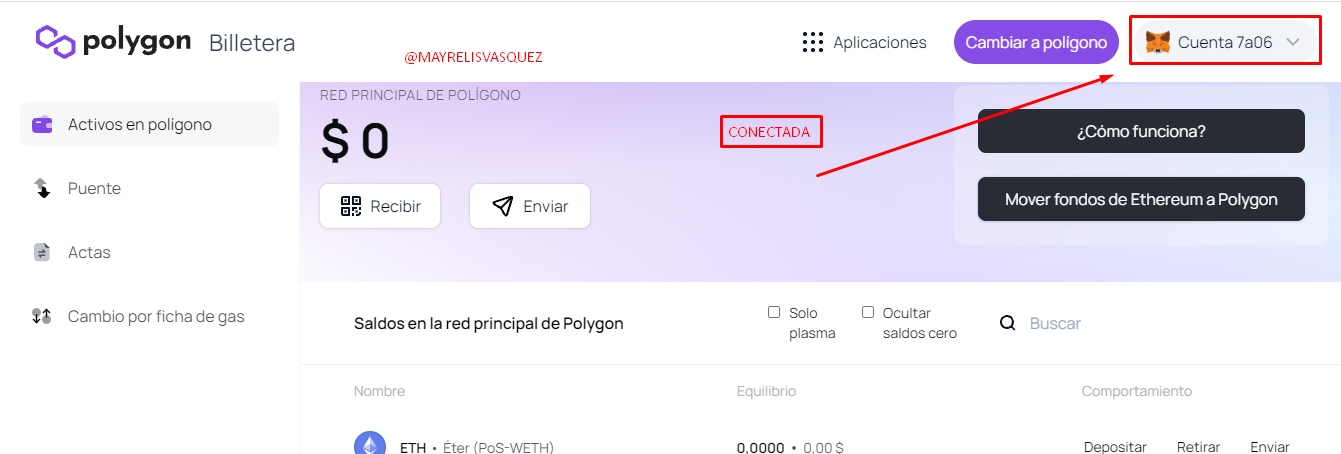The width and height of the screenshot is (1341, 454).
Task: Open the Aplicaciones grid menu
Action: [x=864, y=42]
